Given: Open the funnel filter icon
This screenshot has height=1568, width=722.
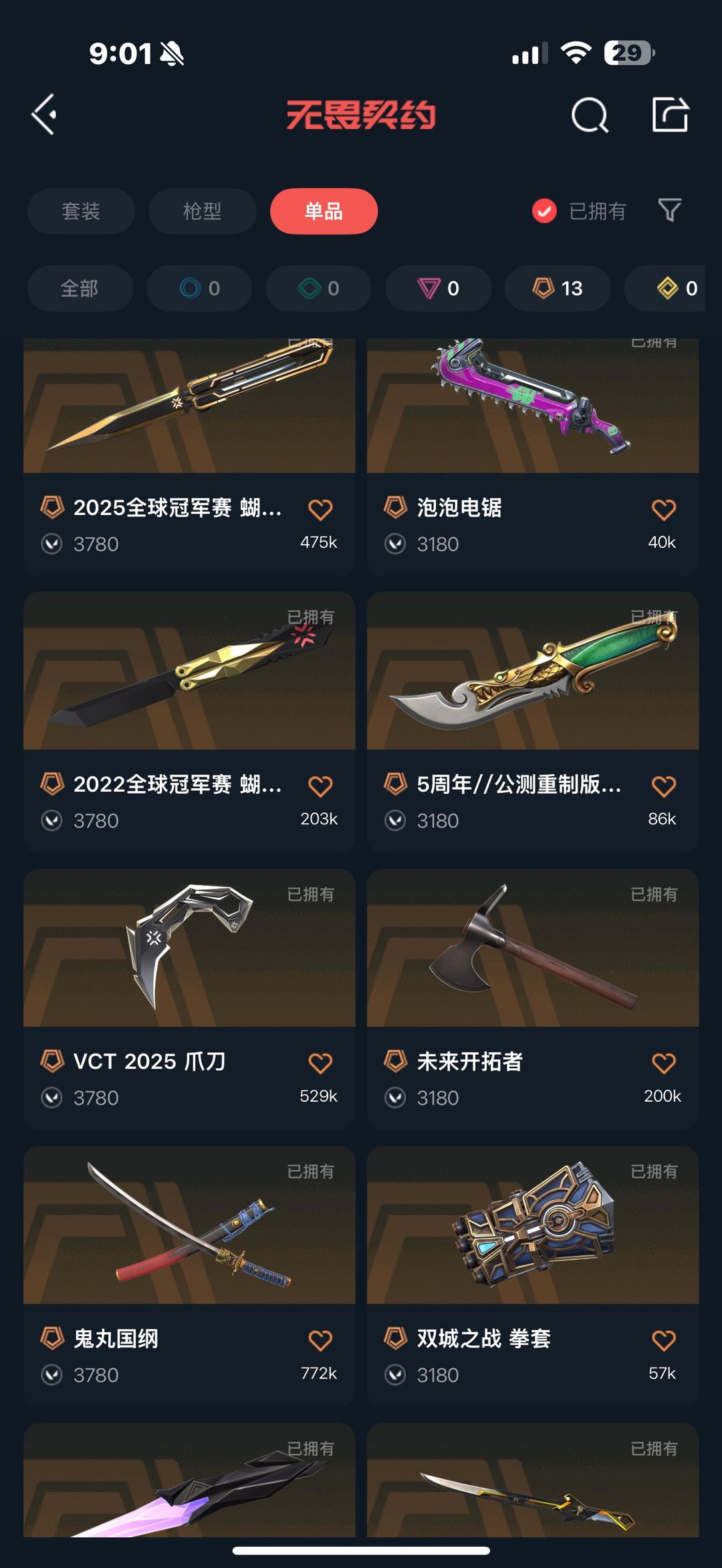Looking at the screenshot, I should (669, 210).
